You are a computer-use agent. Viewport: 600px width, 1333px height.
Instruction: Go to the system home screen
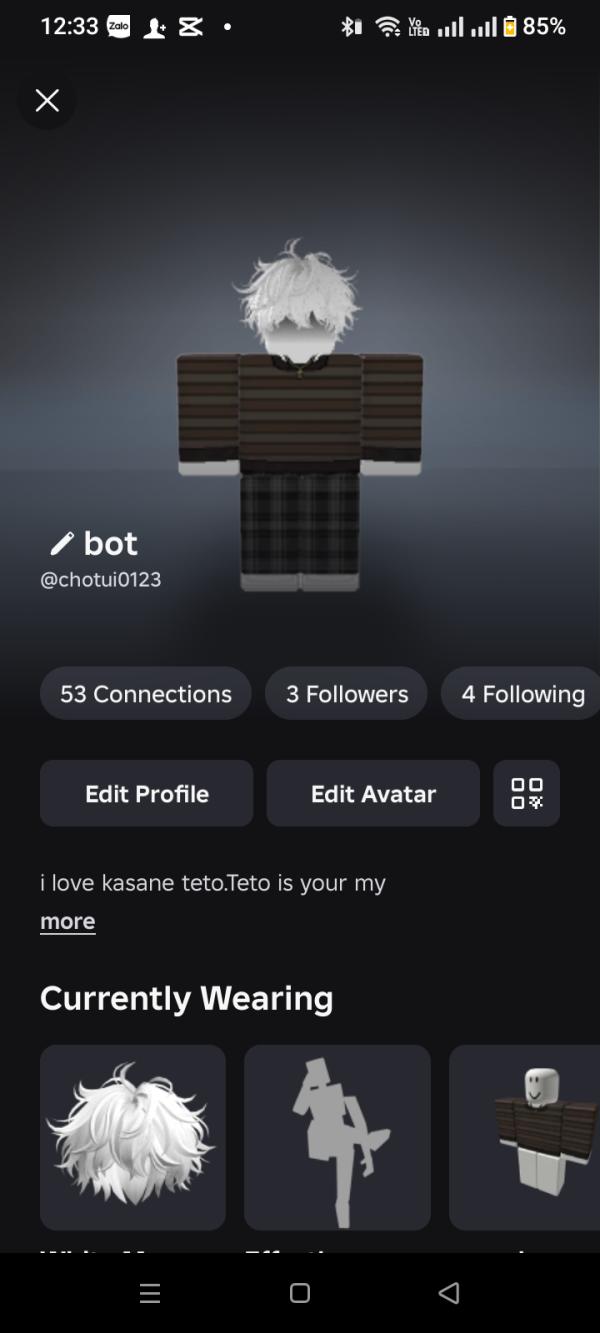tap(300, 1293)
